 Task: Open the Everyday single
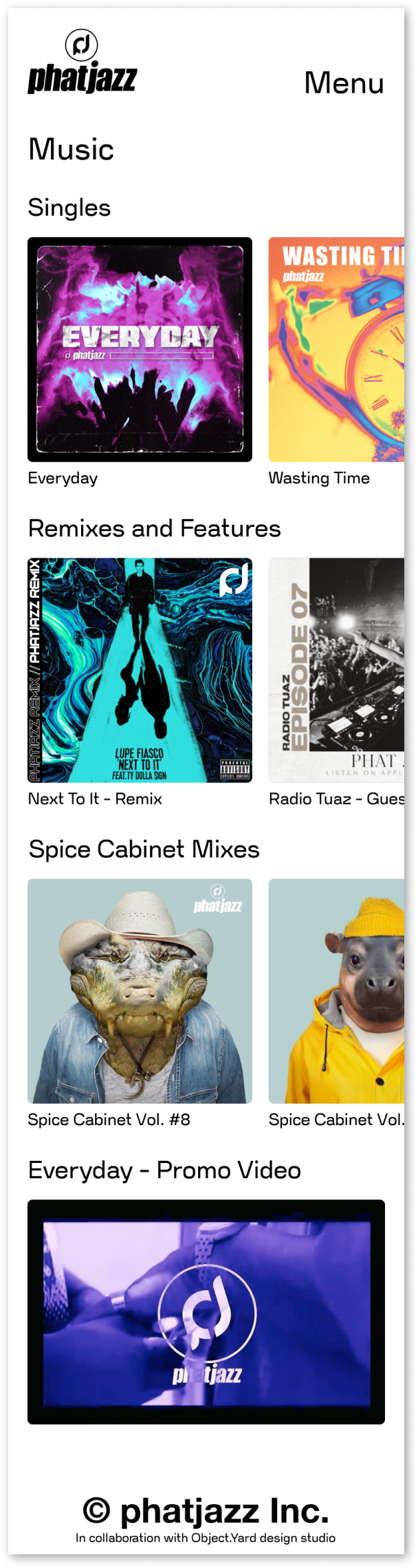[x=140, y=349]
